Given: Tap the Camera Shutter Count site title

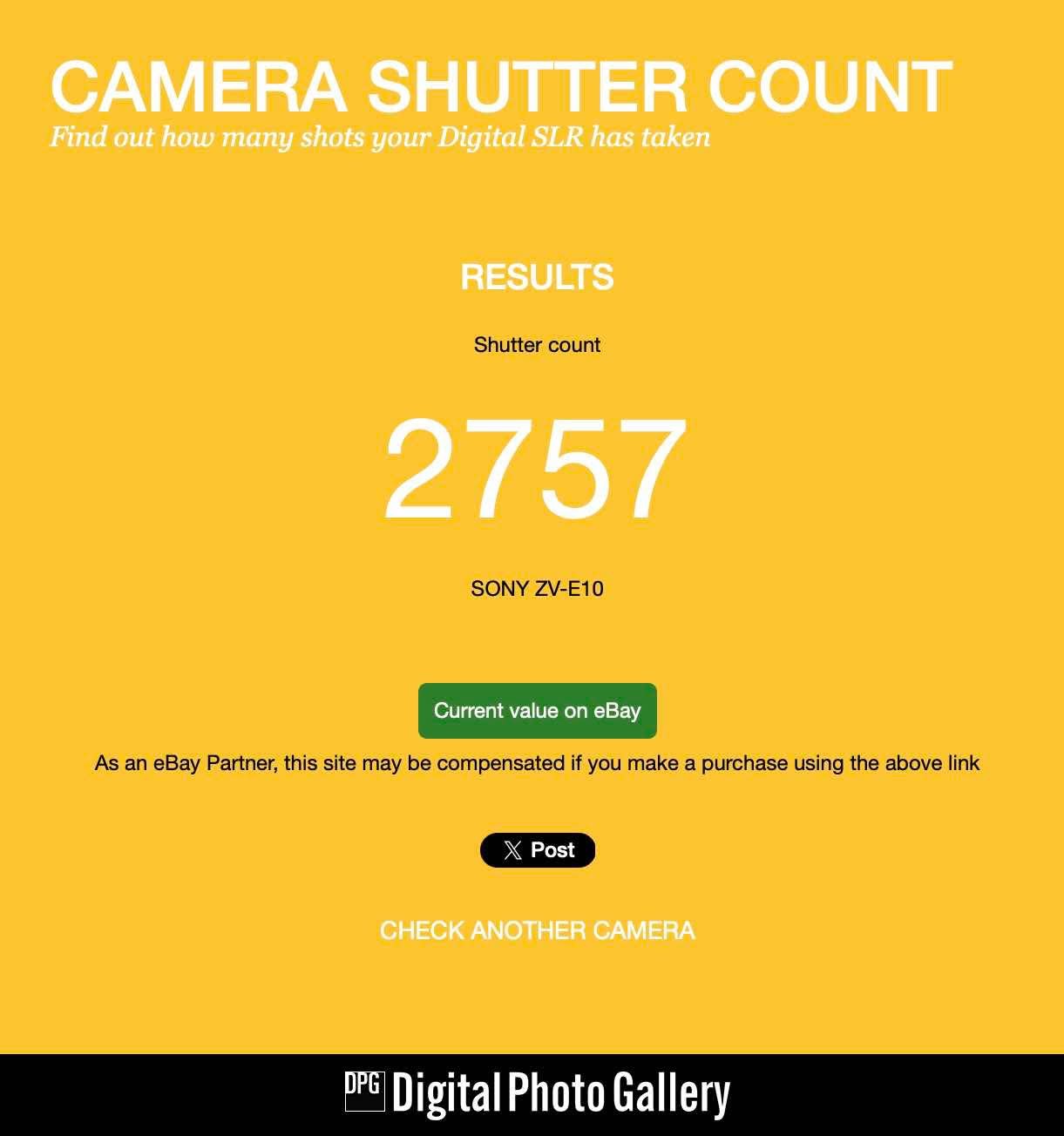Looking at the screenshot, I should click(x=501, y=87).
